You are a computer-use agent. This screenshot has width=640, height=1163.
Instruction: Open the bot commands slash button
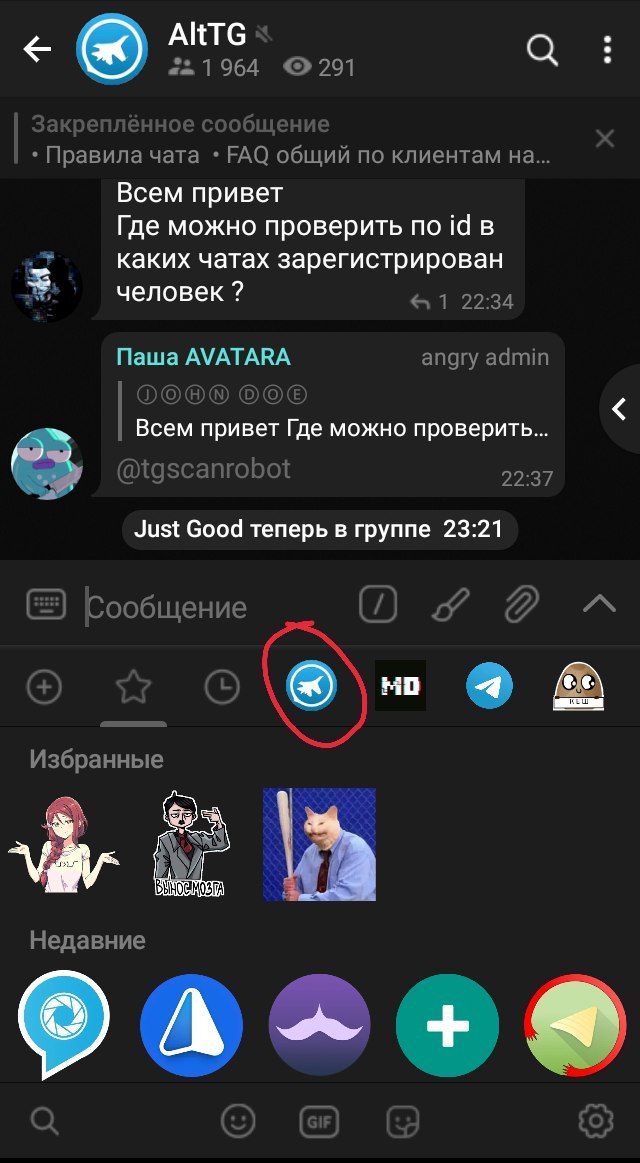378,604
